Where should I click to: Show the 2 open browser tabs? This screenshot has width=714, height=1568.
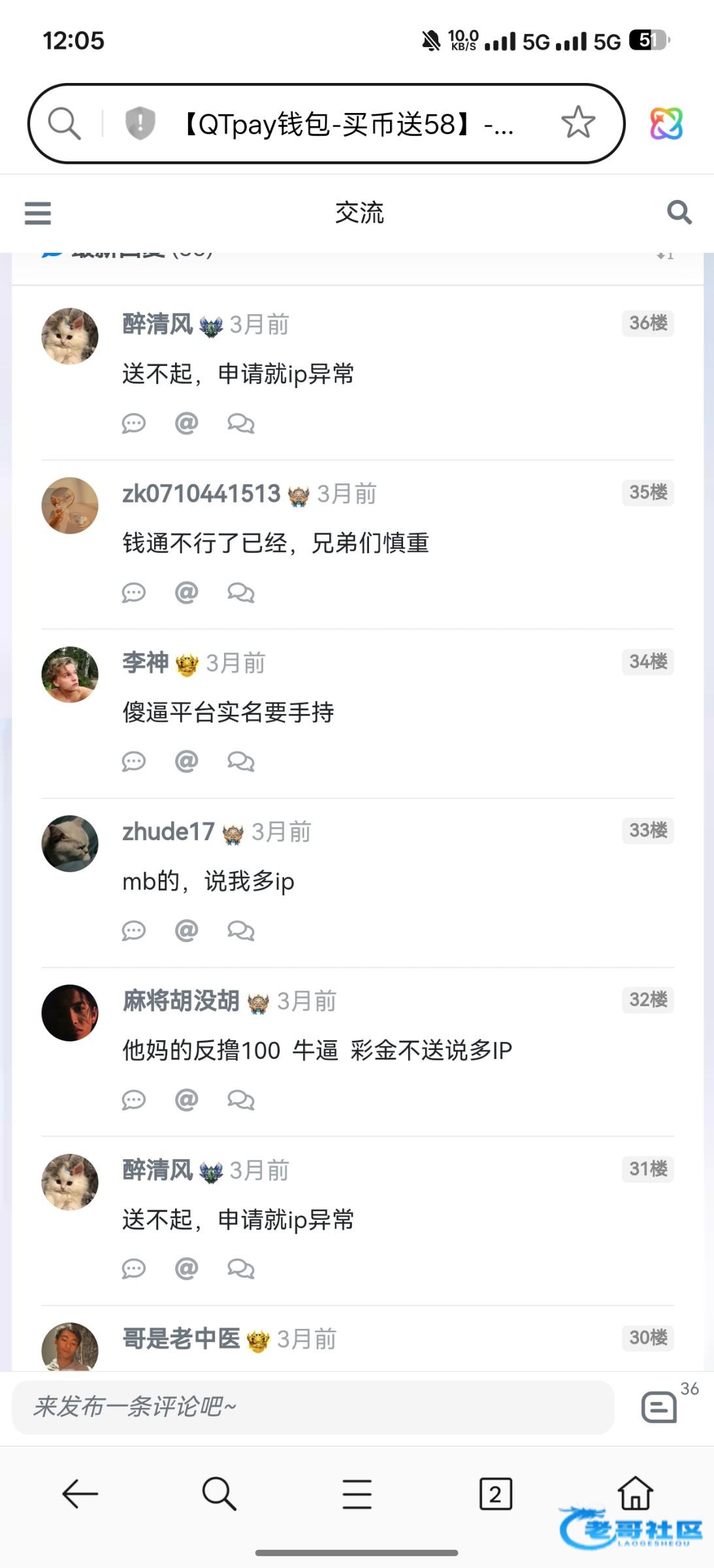(x=496, y=1494)
